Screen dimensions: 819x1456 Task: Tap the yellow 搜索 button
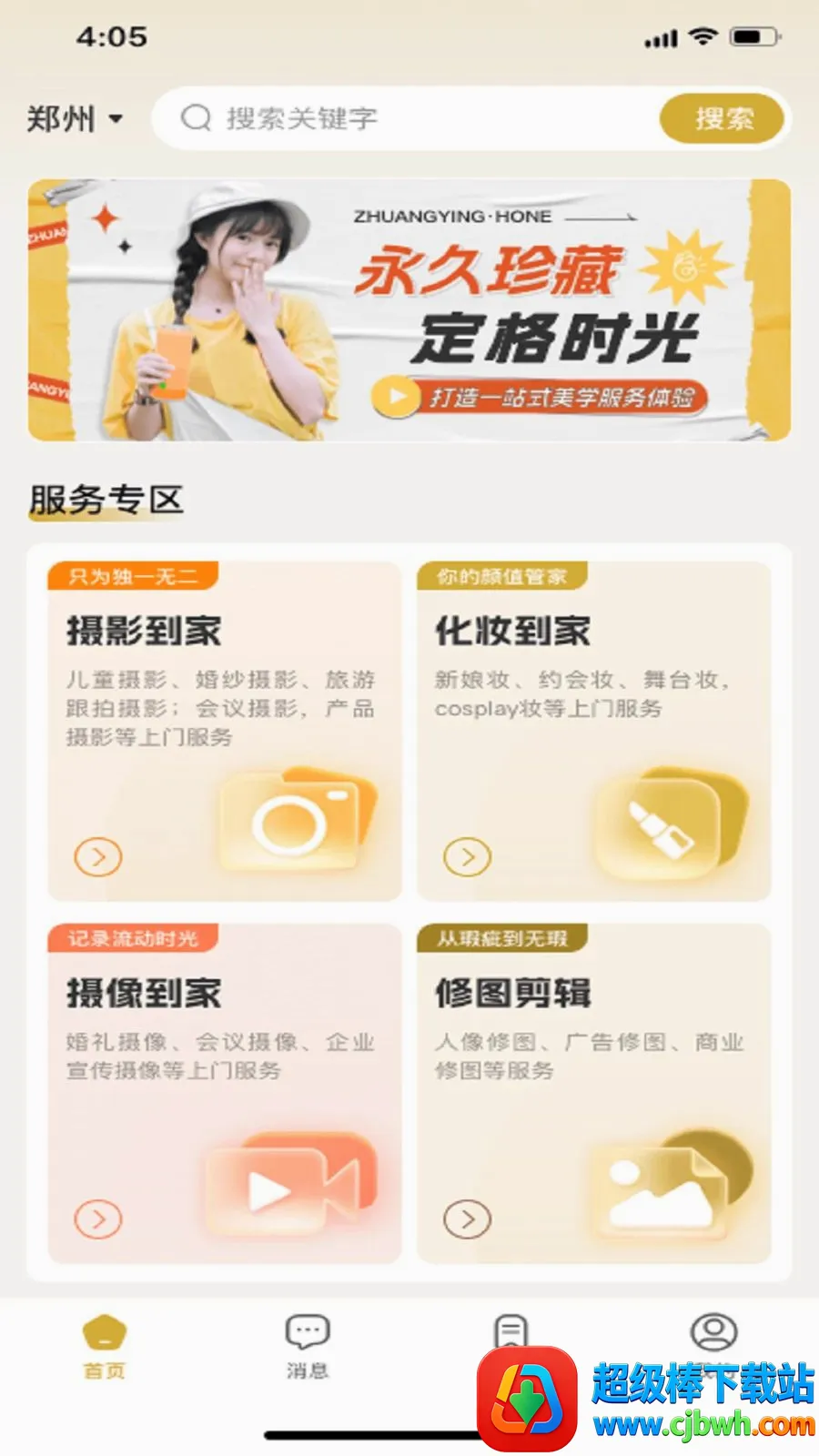(x=722, y=118)
